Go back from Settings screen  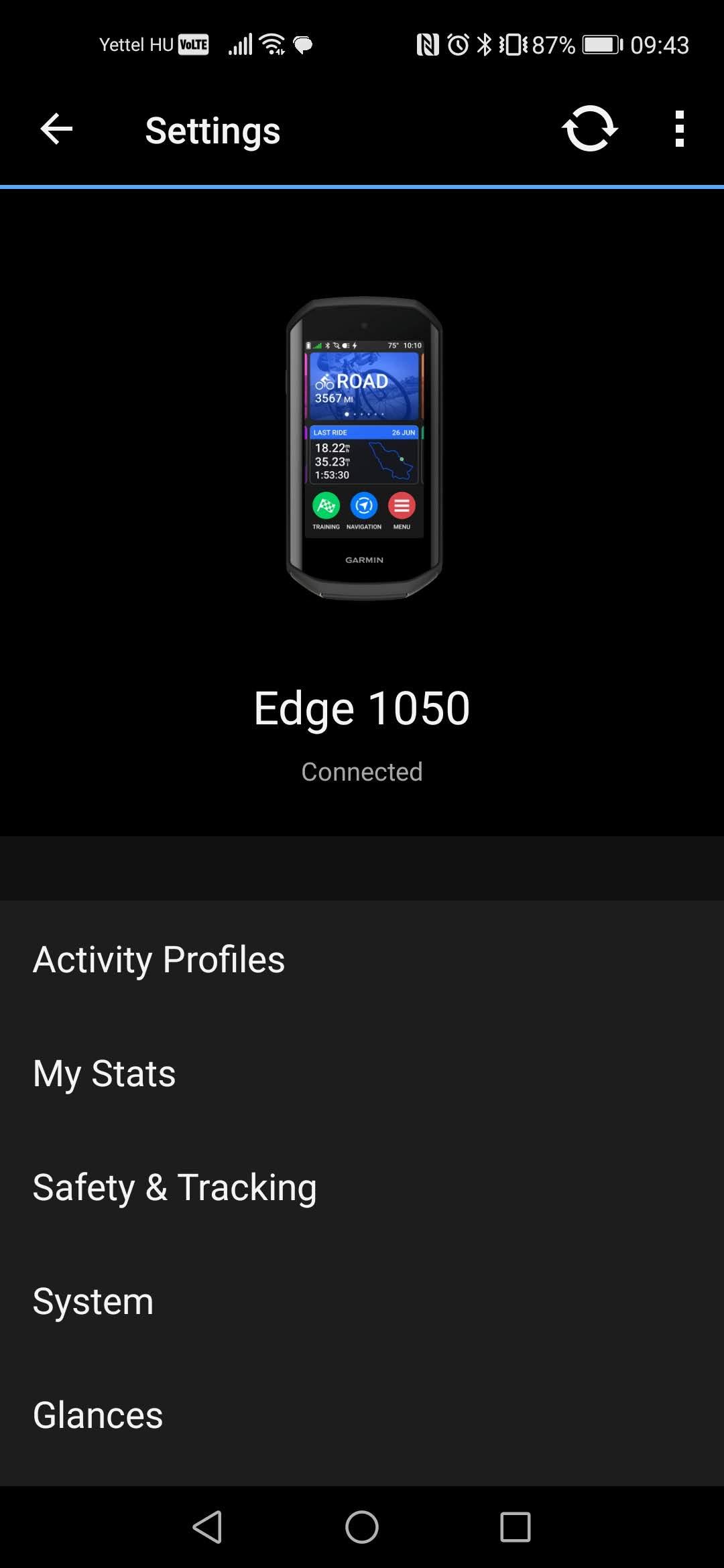56,129
